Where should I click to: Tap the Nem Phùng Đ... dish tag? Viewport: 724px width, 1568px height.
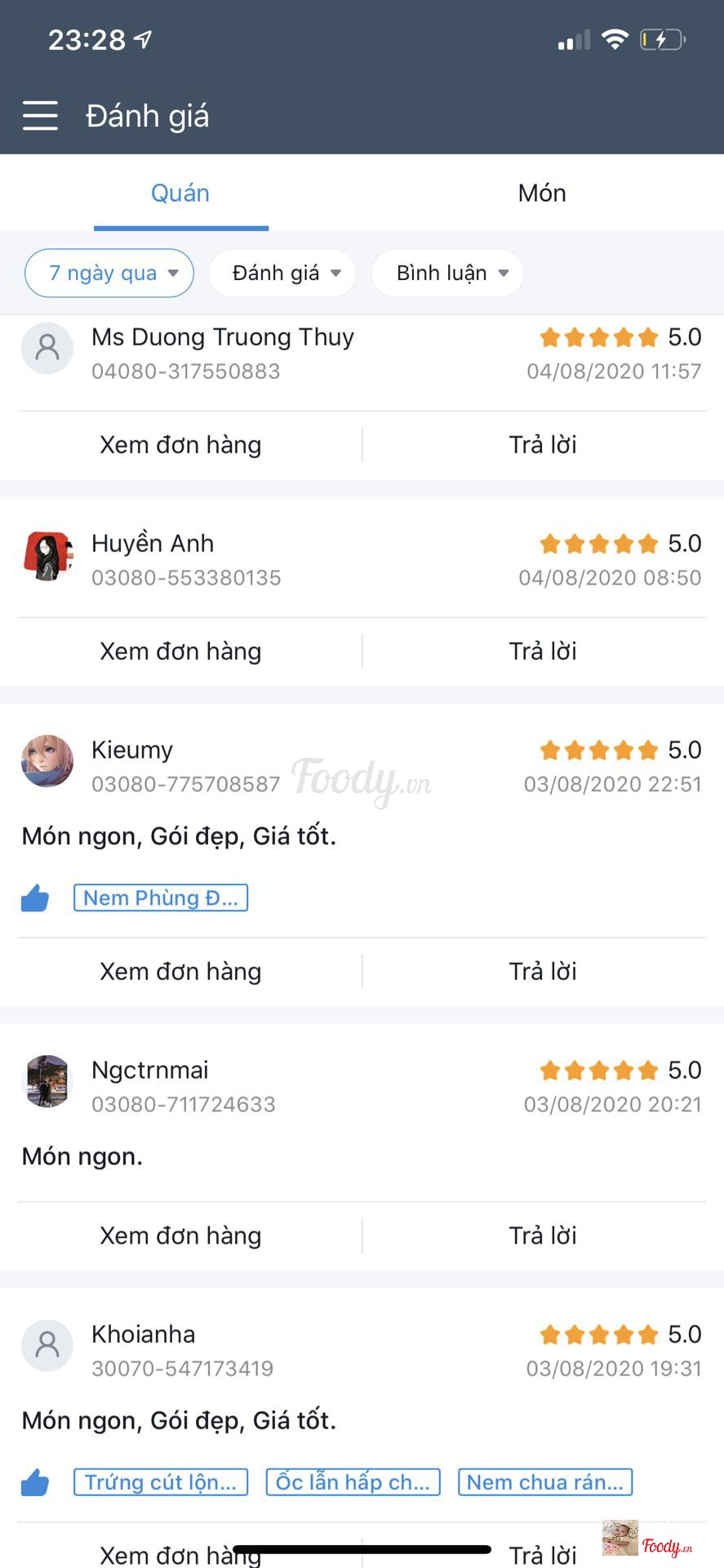tap(161, 898)
